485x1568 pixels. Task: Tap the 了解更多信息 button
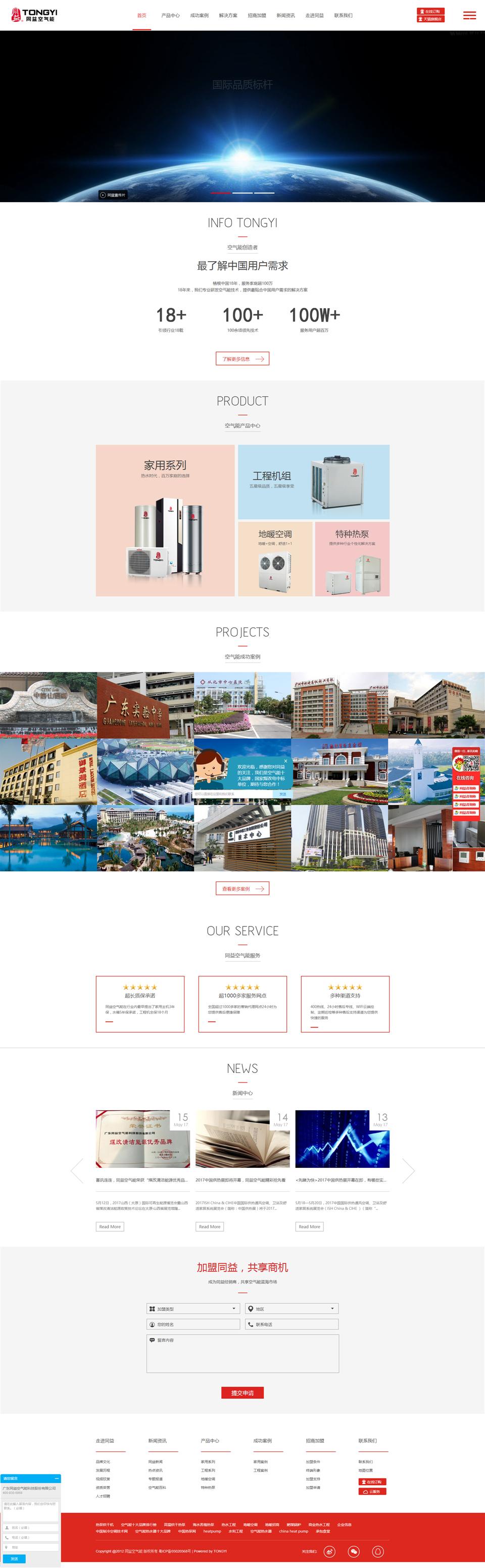coord(242,359)
